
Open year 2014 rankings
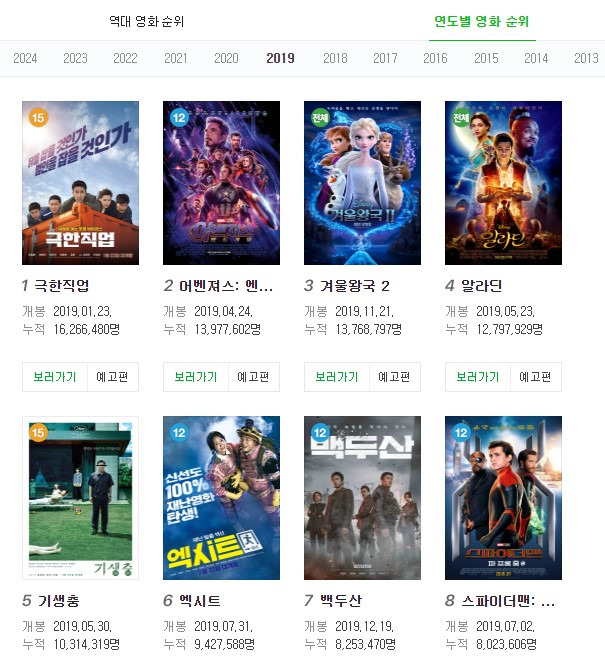[536, 58]
